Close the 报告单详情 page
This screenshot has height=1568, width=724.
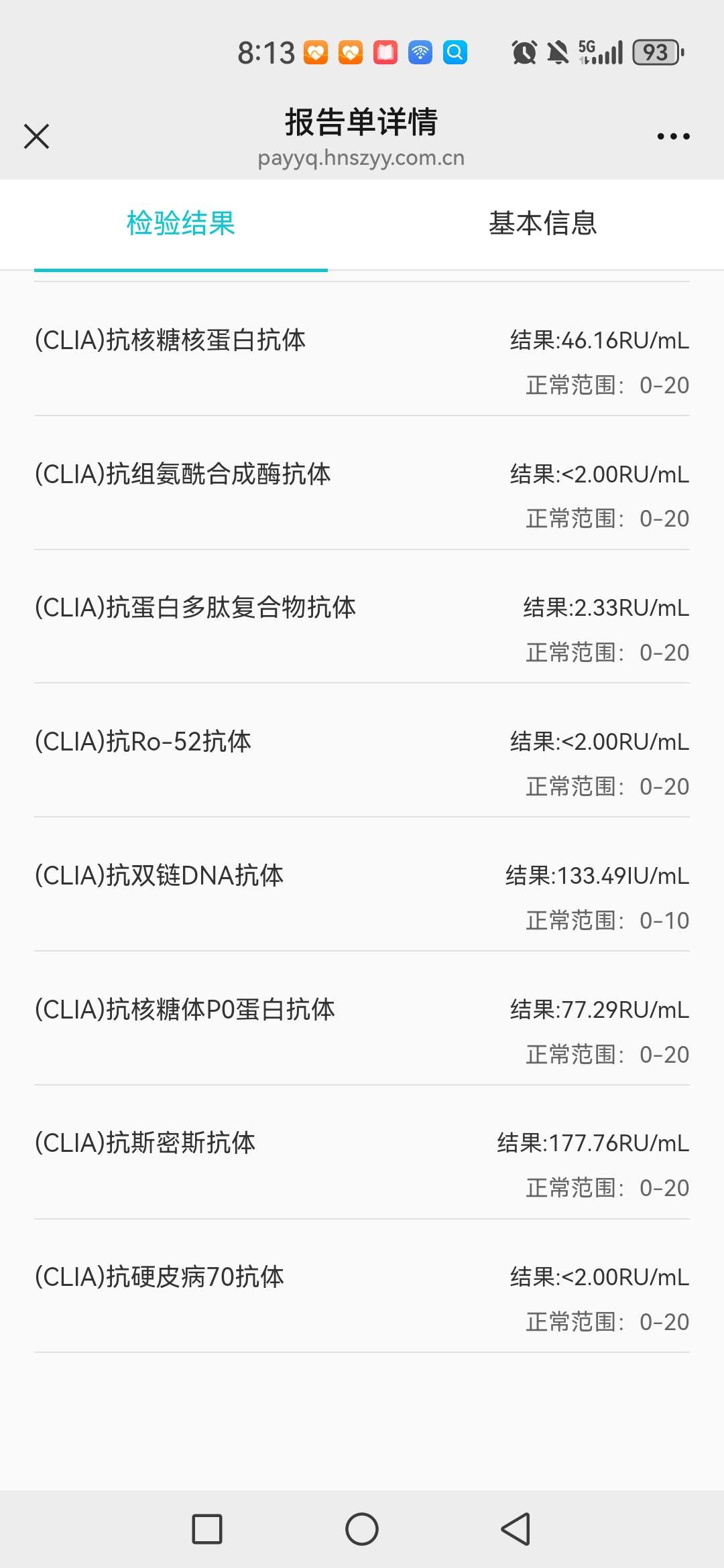tap(37, 136)
